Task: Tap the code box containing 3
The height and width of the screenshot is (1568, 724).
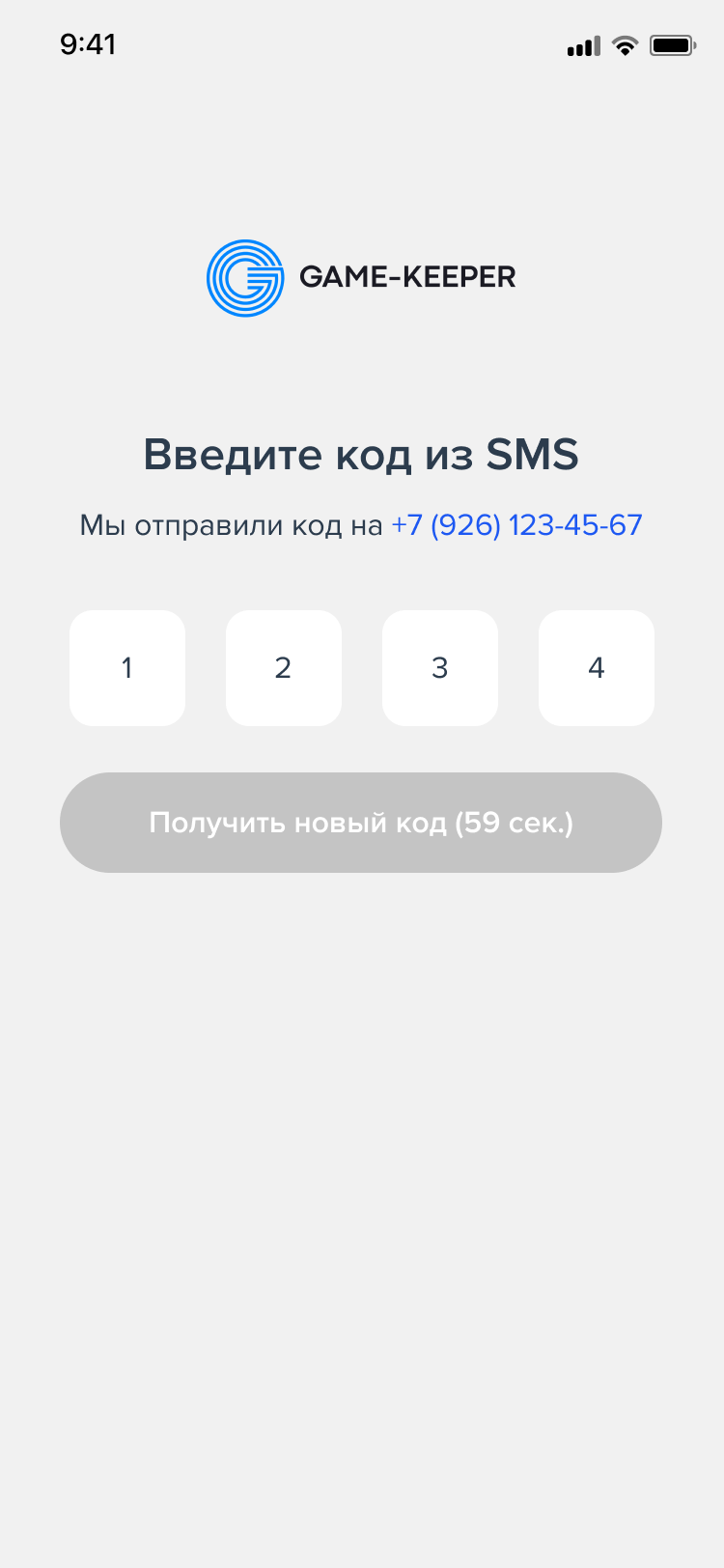Action: (440, 668)
